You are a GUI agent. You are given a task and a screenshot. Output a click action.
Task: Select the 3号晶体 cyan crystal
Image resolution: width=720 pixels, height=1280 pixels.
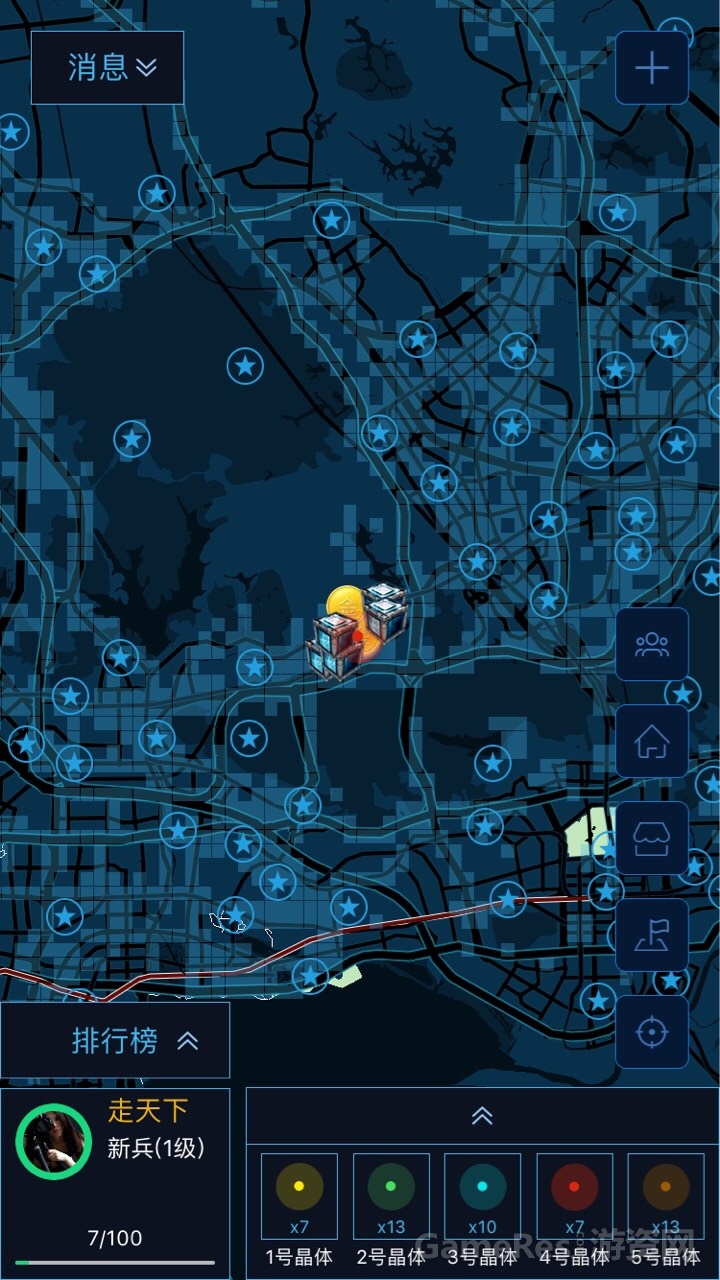[482, 1196]
